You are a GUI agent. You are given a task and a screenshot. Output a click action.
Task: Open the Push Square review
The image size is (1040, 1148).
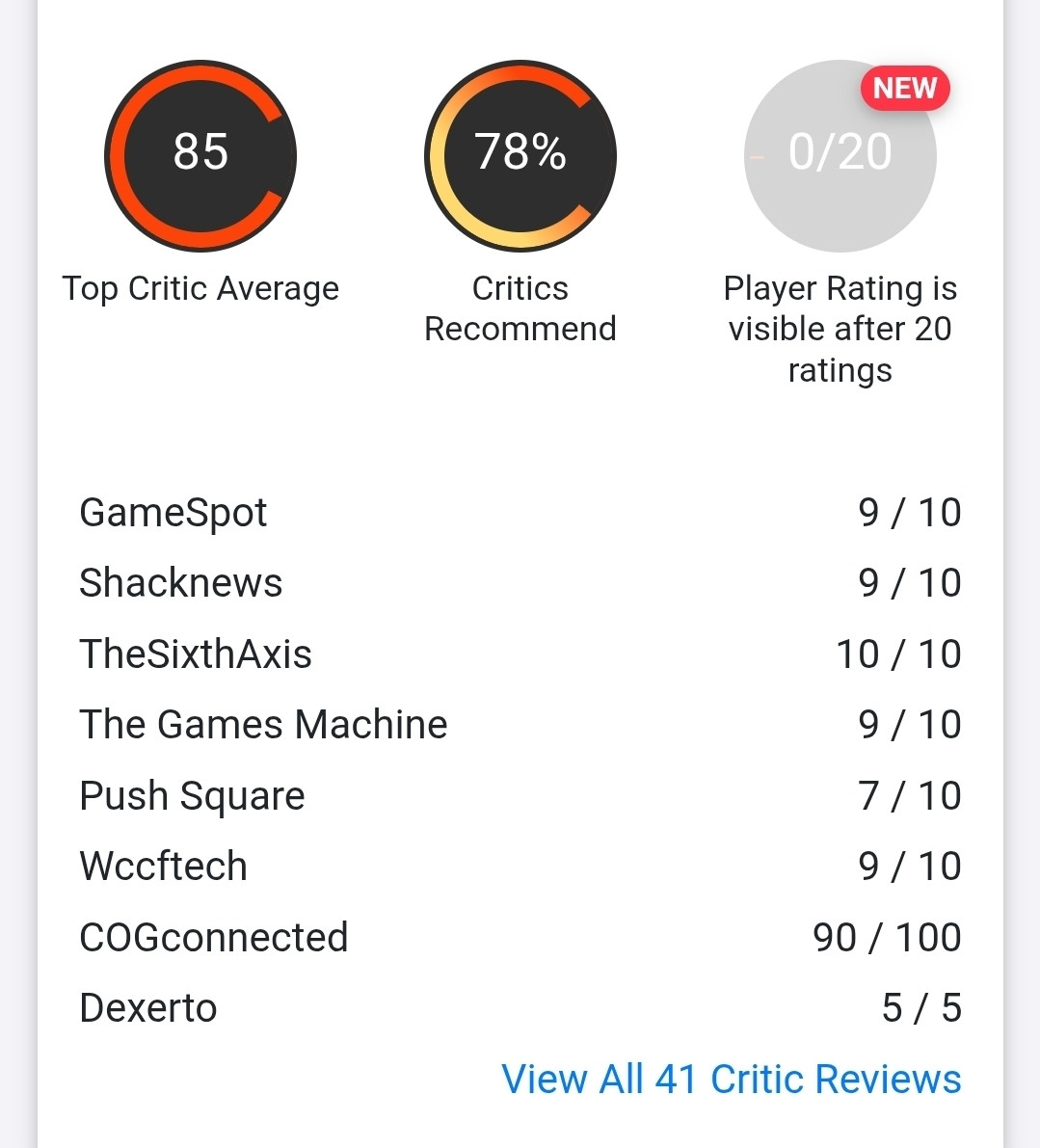coord(192,796)
